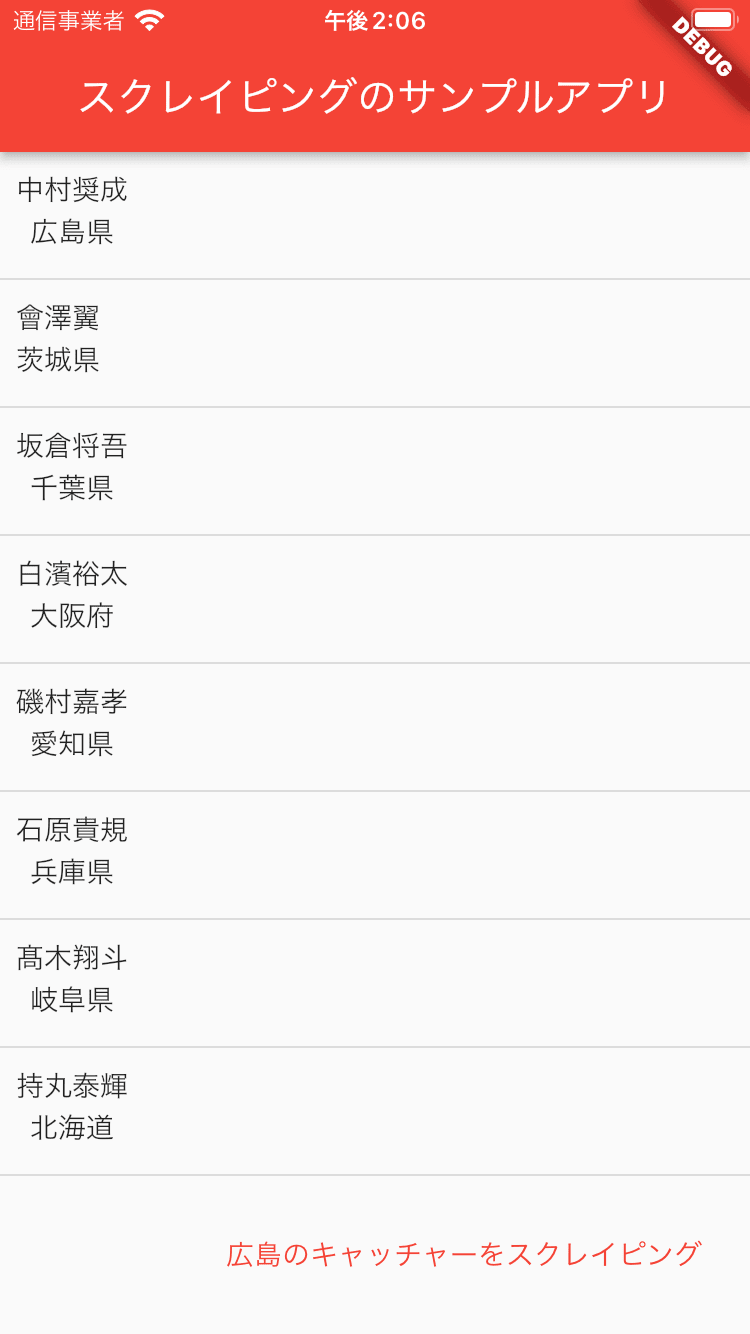750x1334 pixels.
Task: Select the 中村奨成 row
Action: coord(375,215)
